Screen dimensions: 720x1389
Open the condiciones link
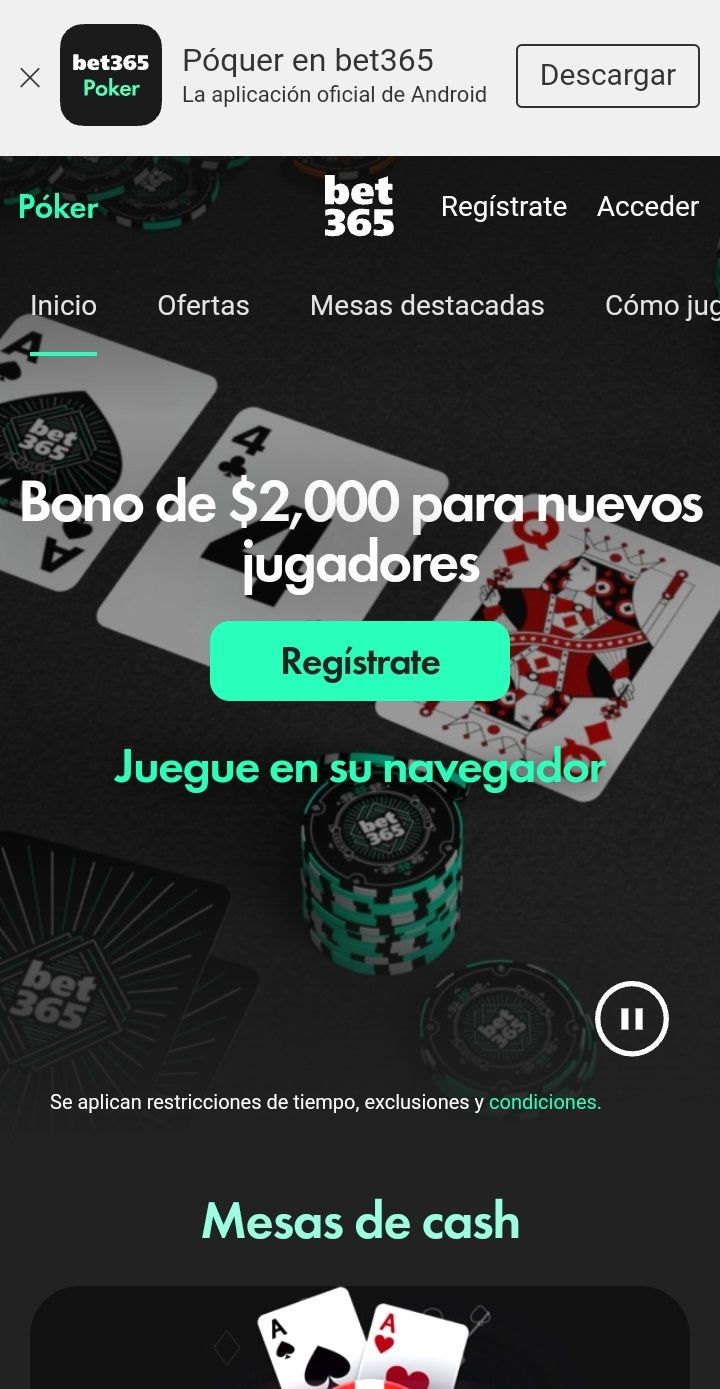544,1102
